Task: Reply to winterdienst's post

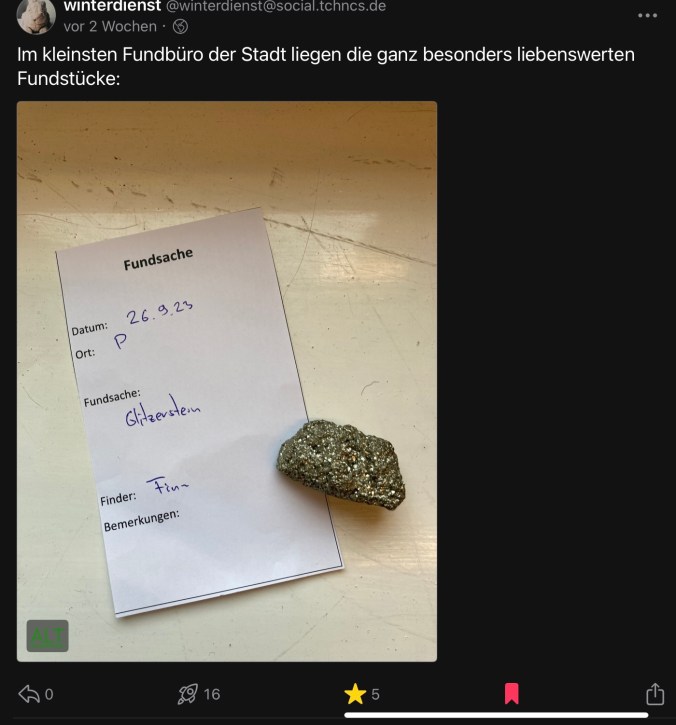Action: 30,693
